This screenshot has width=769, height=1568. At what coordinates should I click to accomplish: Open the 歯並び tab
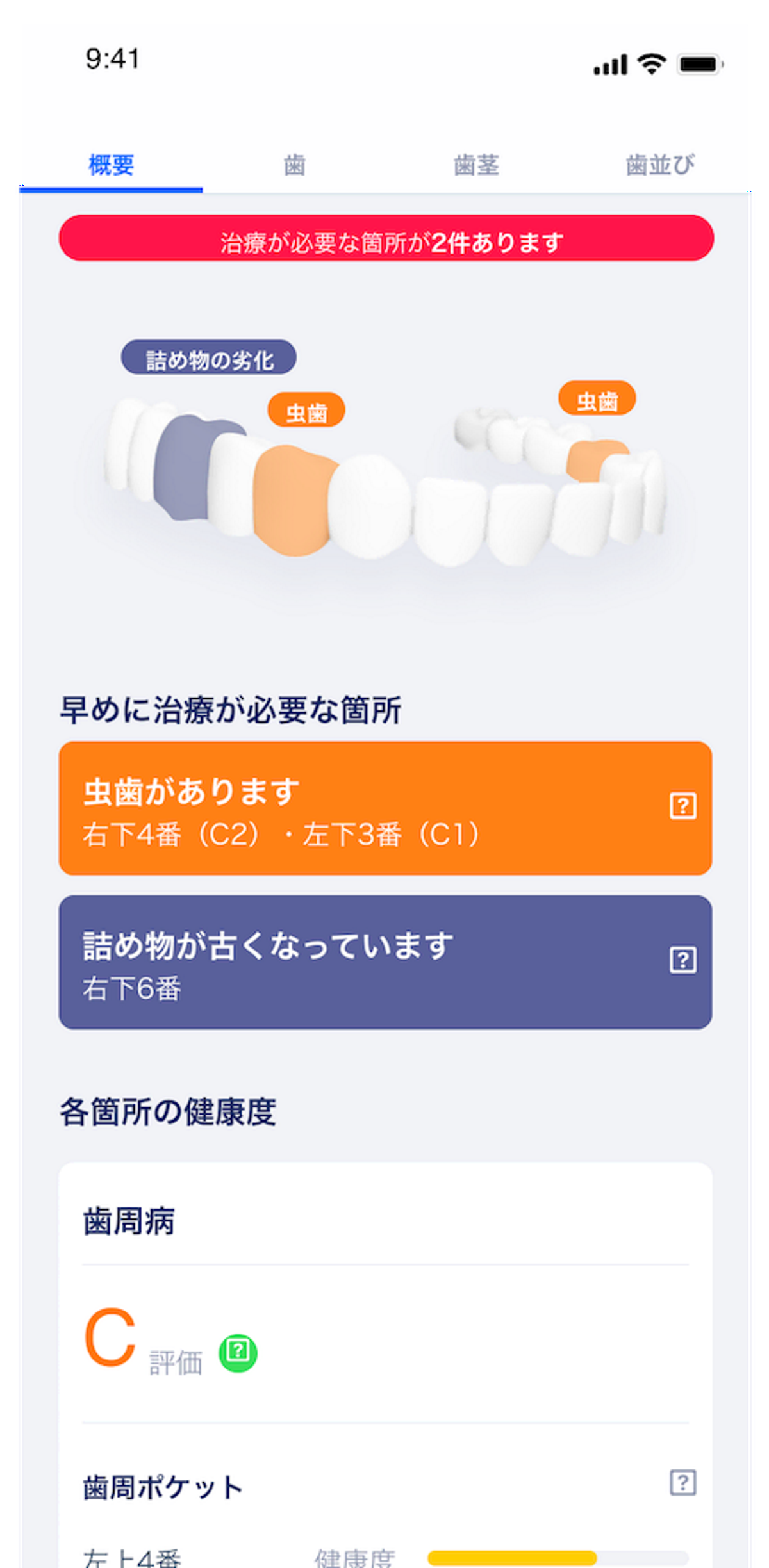coord(661,165)
